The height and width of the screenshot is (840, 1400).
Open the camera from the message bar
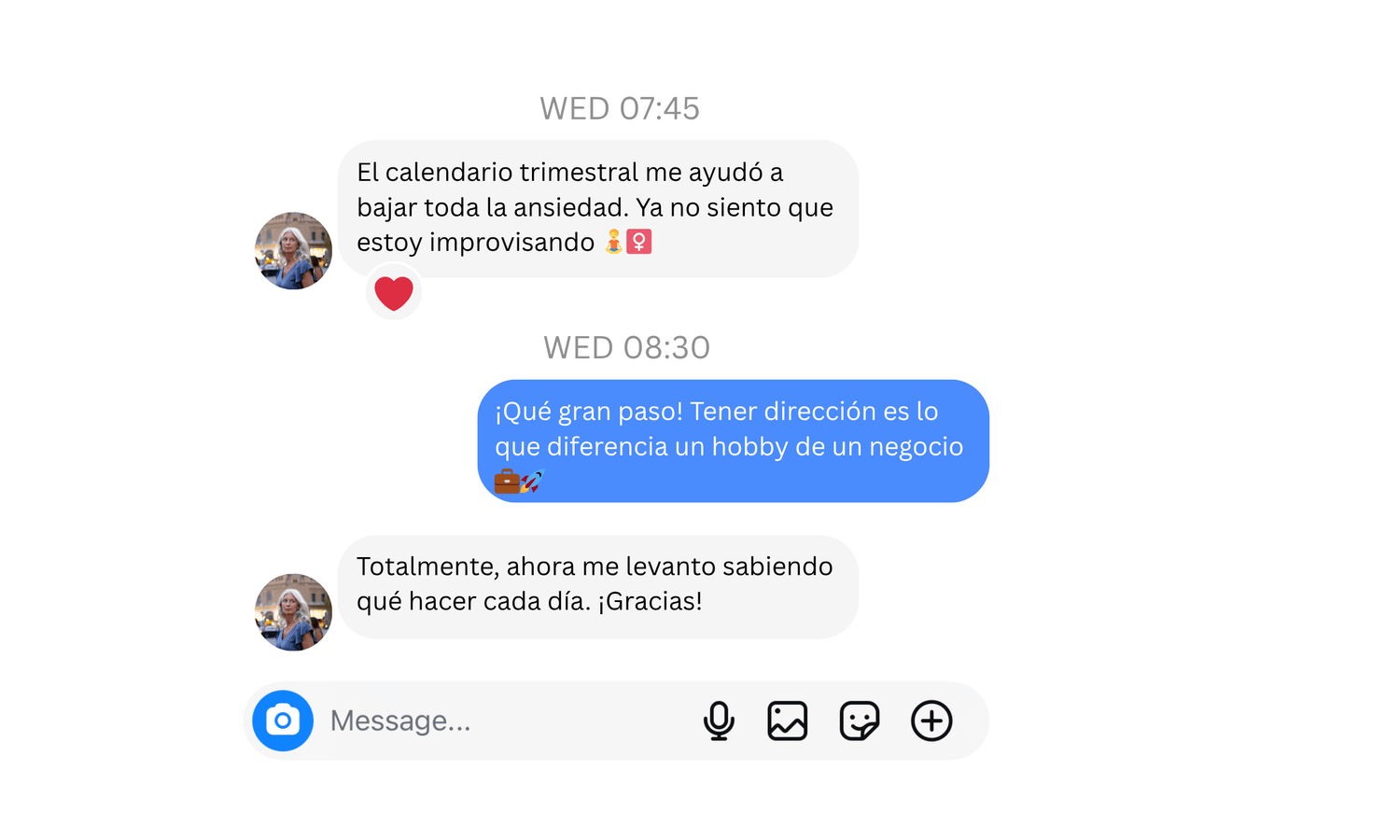click(283, 721)
